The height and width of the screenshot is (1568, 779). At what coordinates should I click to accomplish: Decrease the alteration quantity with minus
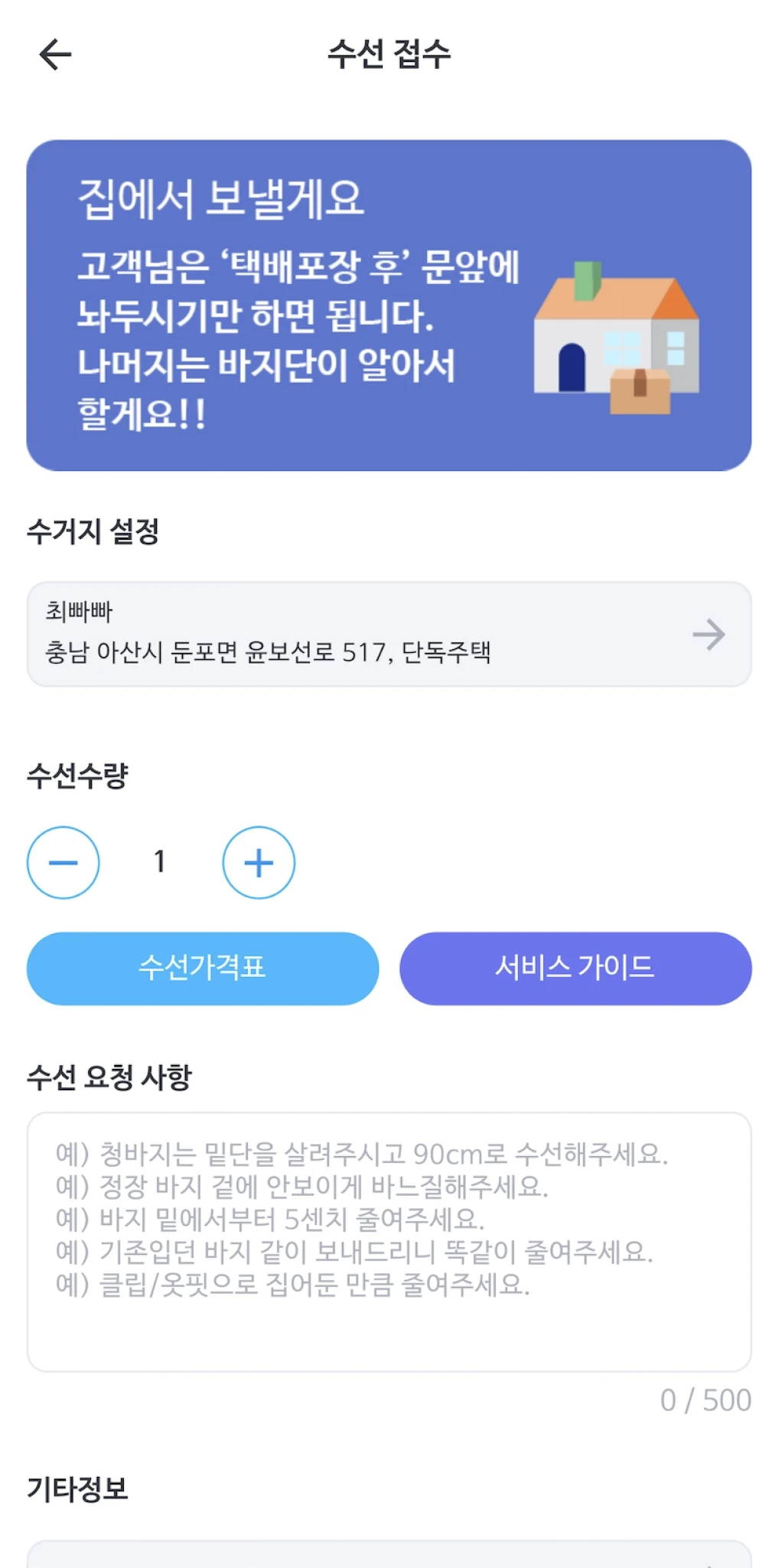[x=64, y=862]
